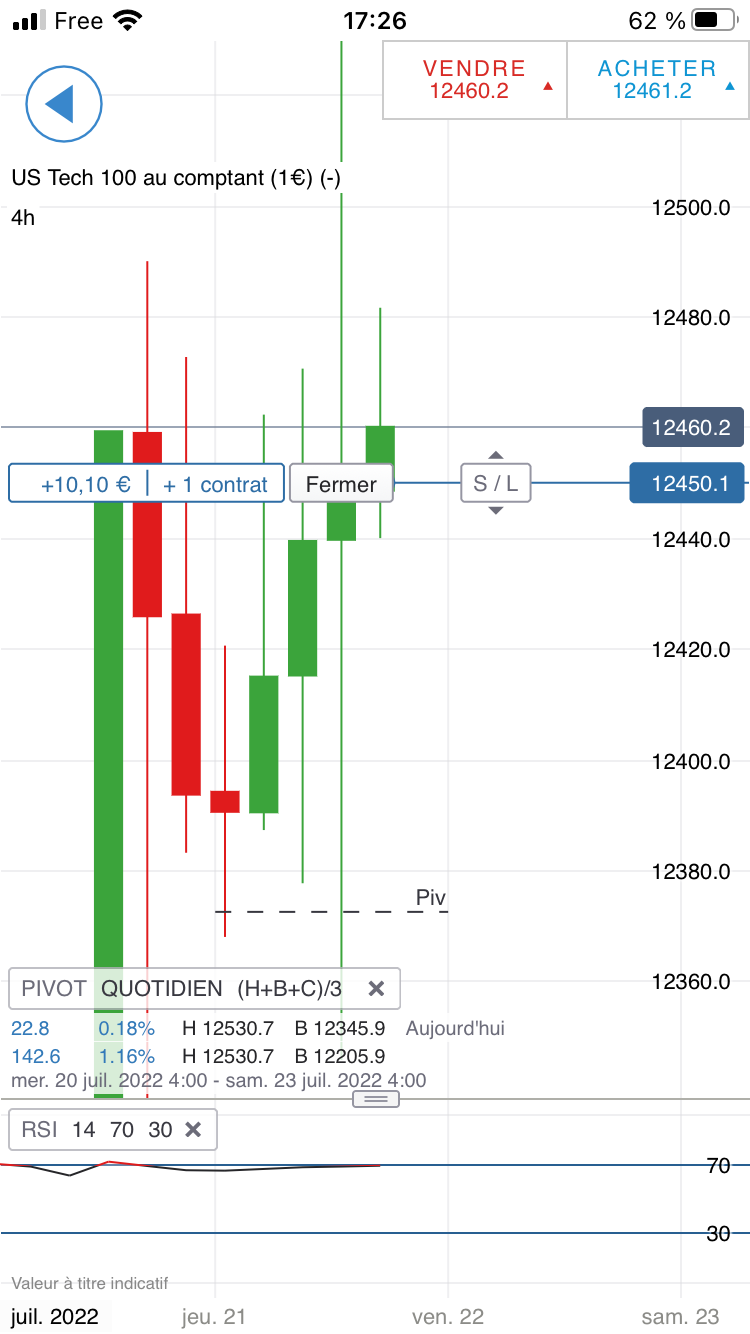Tap ACHETER to buy at 12461.2
This screenshot has height=1334, width=750.
[657, 80]
